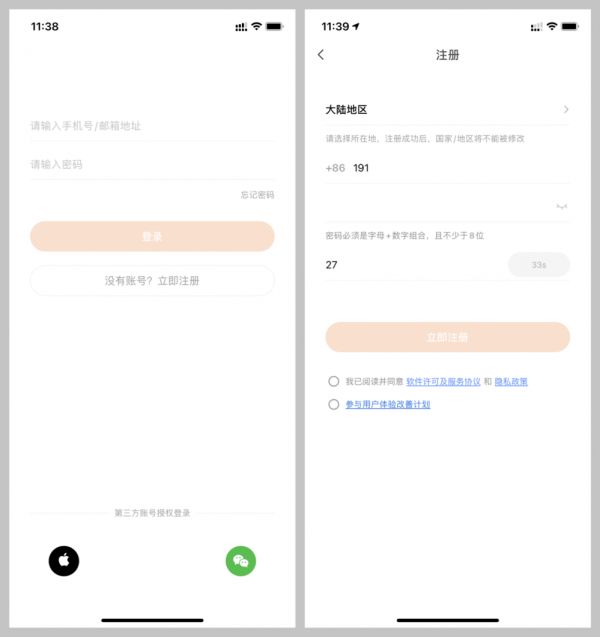
Task: Tap the login password input field
Action: click(150, 164)
